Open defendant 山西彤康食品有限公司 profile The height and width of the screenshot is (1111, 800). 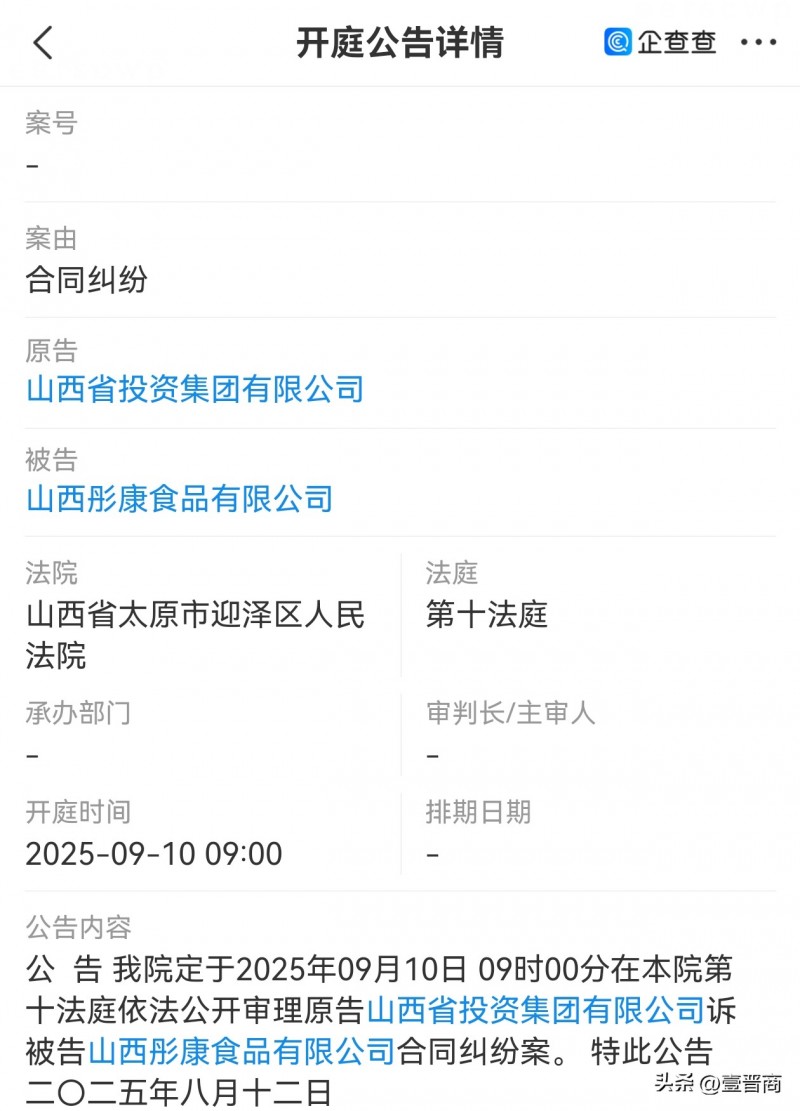(x=179, y=499)
